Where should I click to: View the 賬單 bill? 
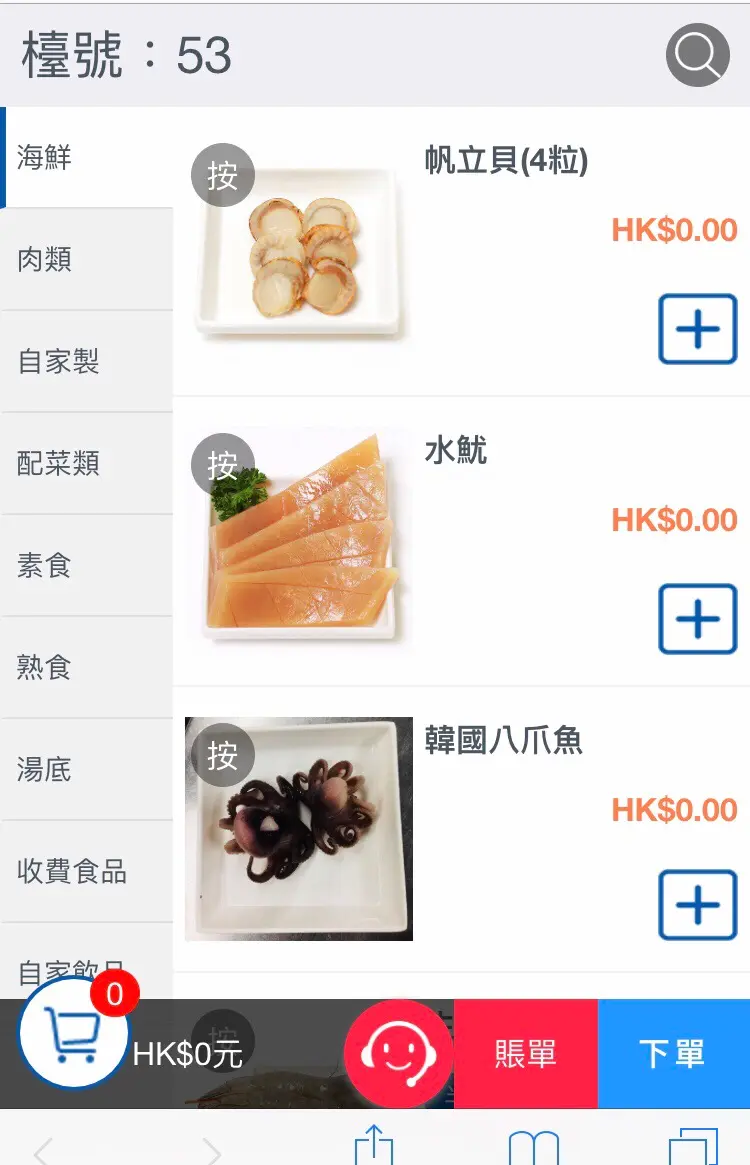[526, 1054]
